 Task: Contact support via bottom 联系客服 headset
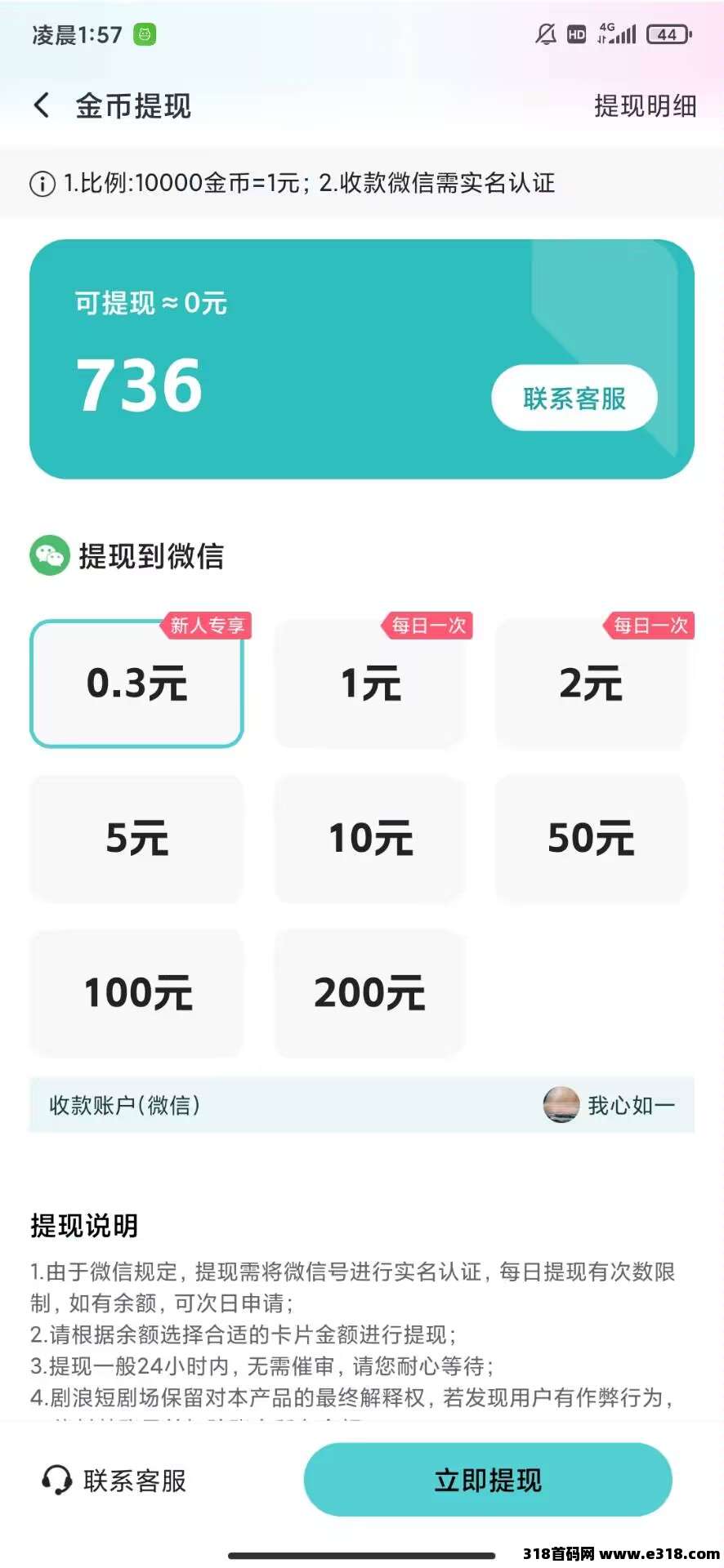point(114,1480)
